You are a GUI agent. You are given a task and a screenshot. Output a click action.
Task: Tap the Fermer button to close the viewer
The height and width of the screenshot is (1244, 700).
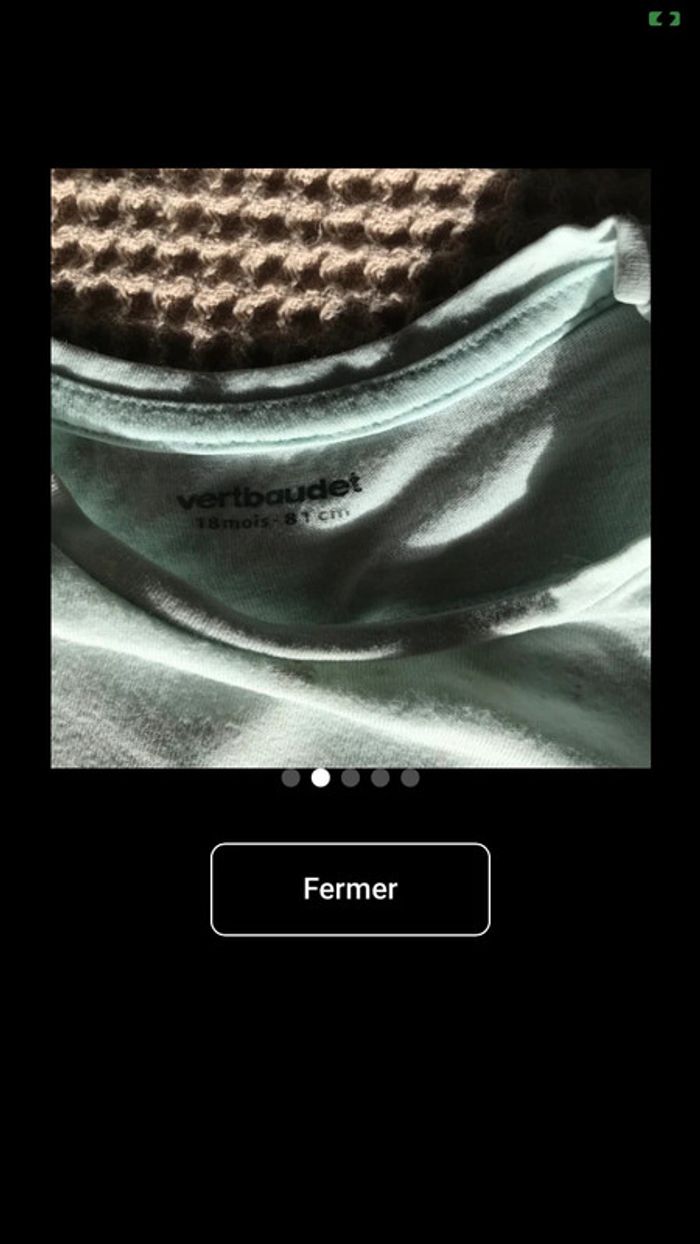350,889
